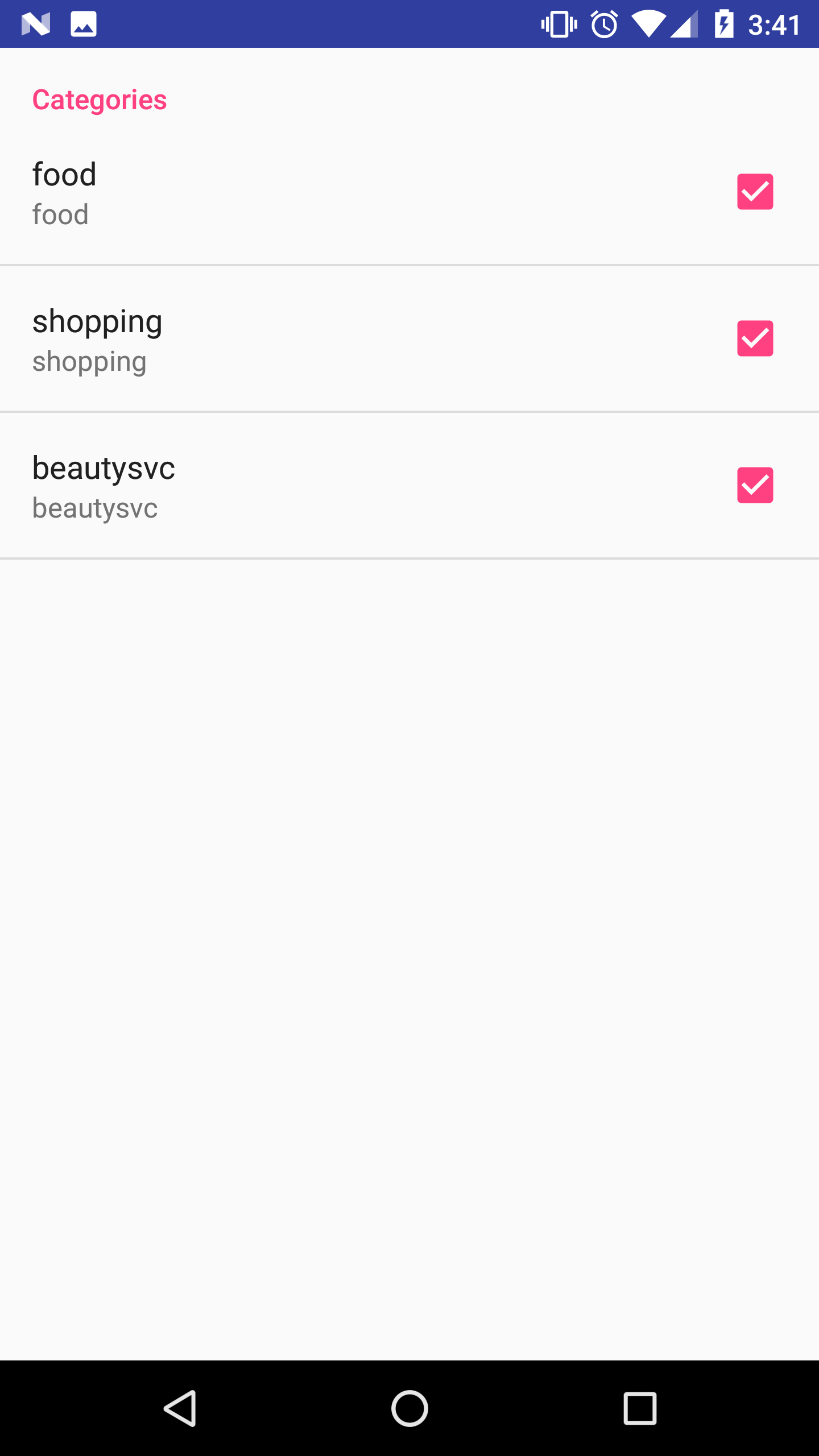Go back using the navigation bar
This screenshot has width=819, height=1456.
click(180, 1409)
